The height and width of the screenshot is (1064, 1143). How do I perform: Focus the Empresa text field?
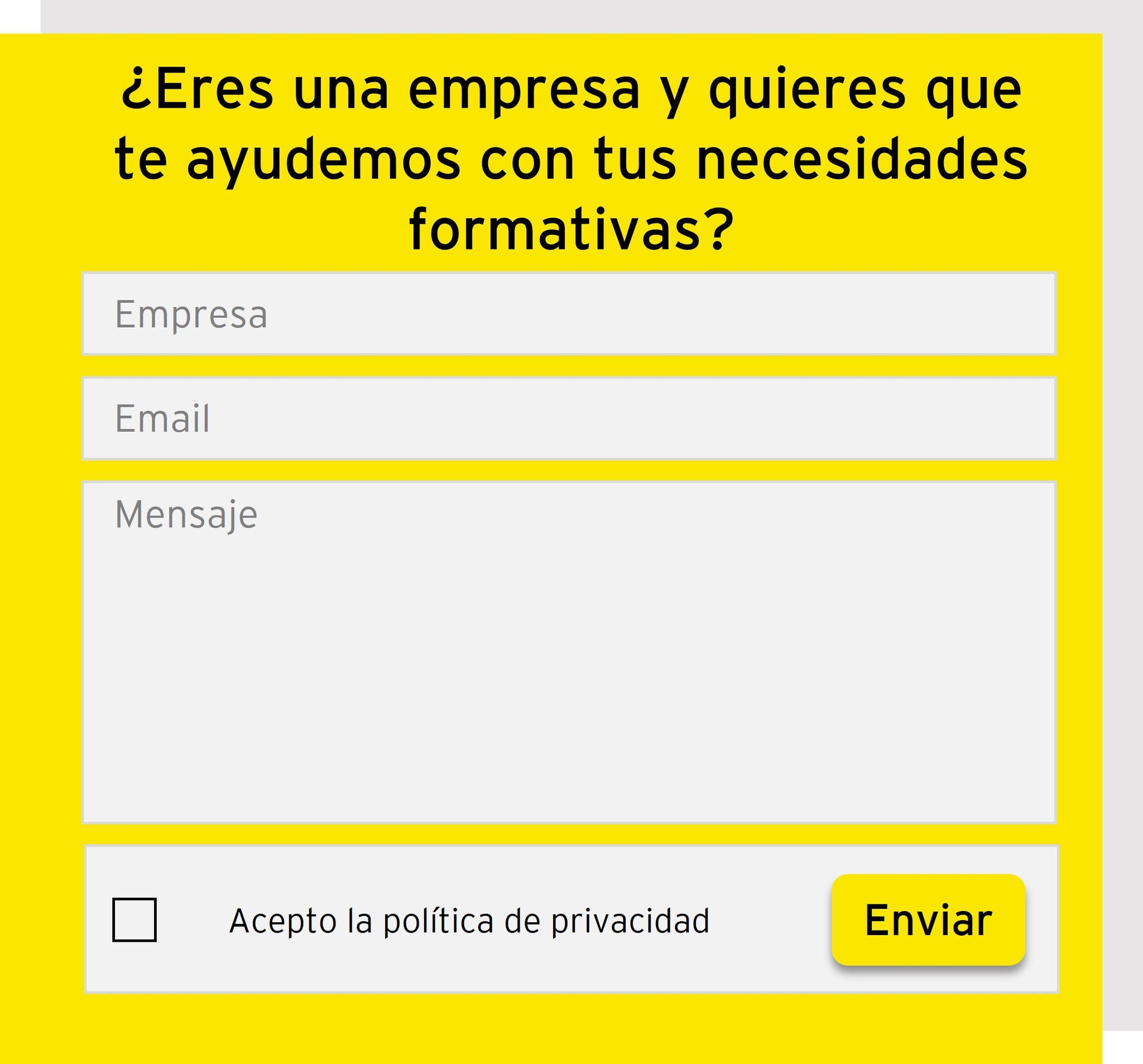pos(569,313)
